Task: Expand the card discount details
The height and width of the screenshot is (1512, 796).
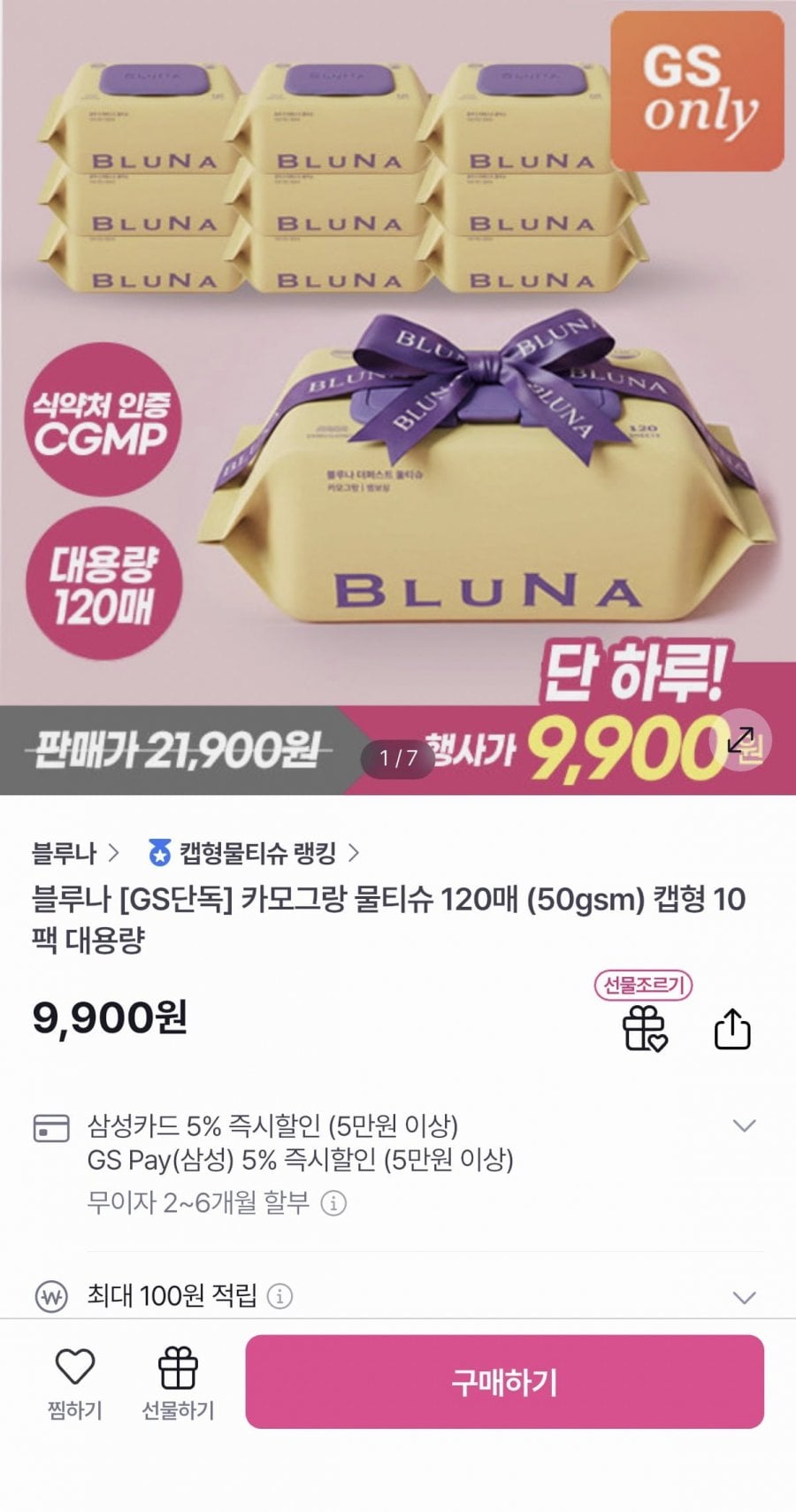Action: (x=745, y=1125)
